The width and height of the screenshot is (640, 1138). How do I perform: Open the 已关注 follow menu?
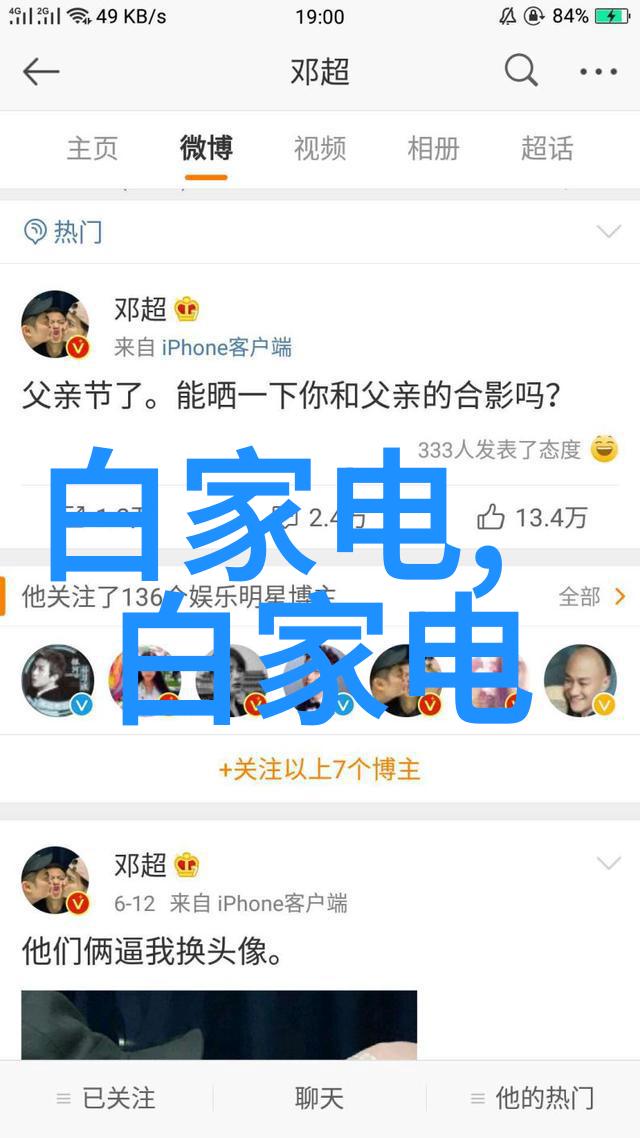[106, 1098]
